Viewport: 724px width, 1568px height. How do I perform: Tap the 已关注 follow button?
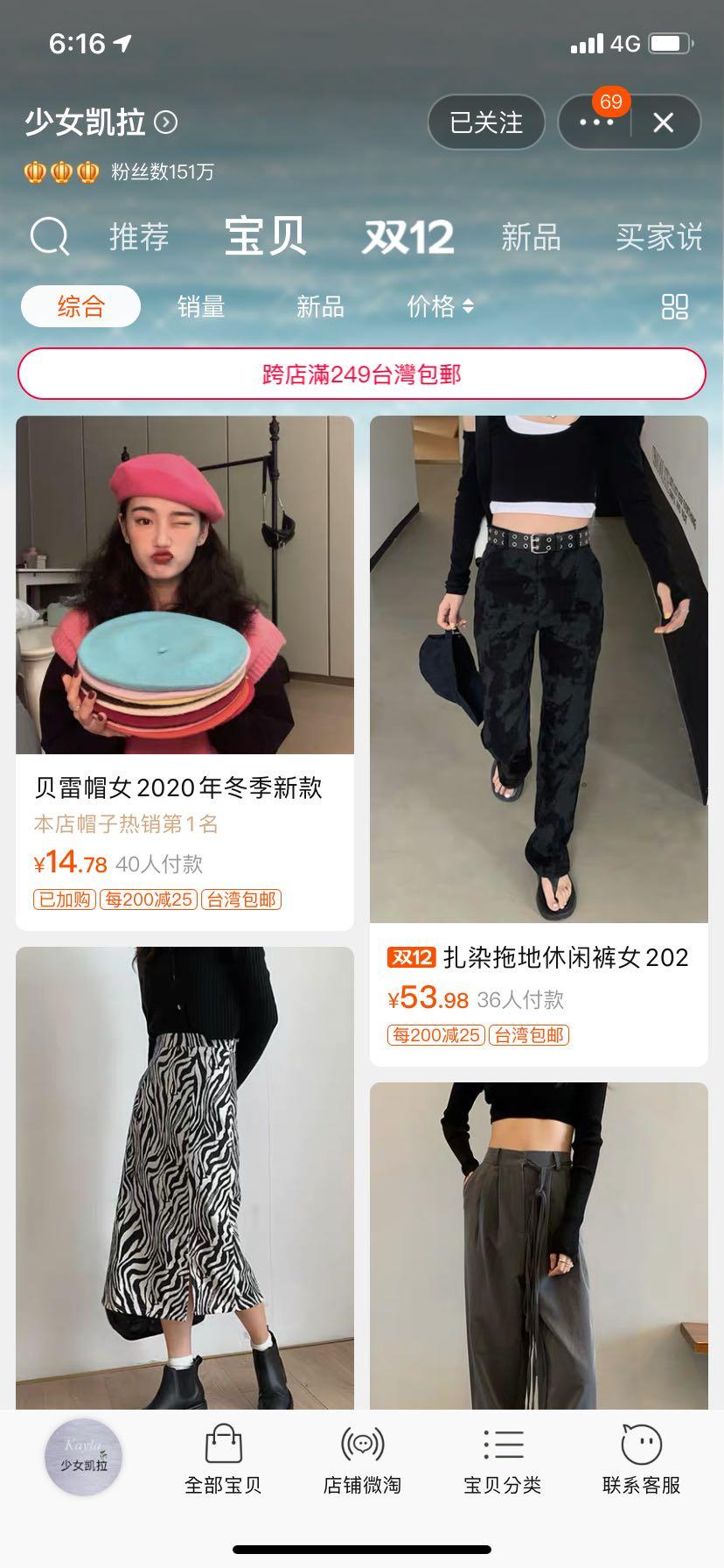click(x=486, y=122)
